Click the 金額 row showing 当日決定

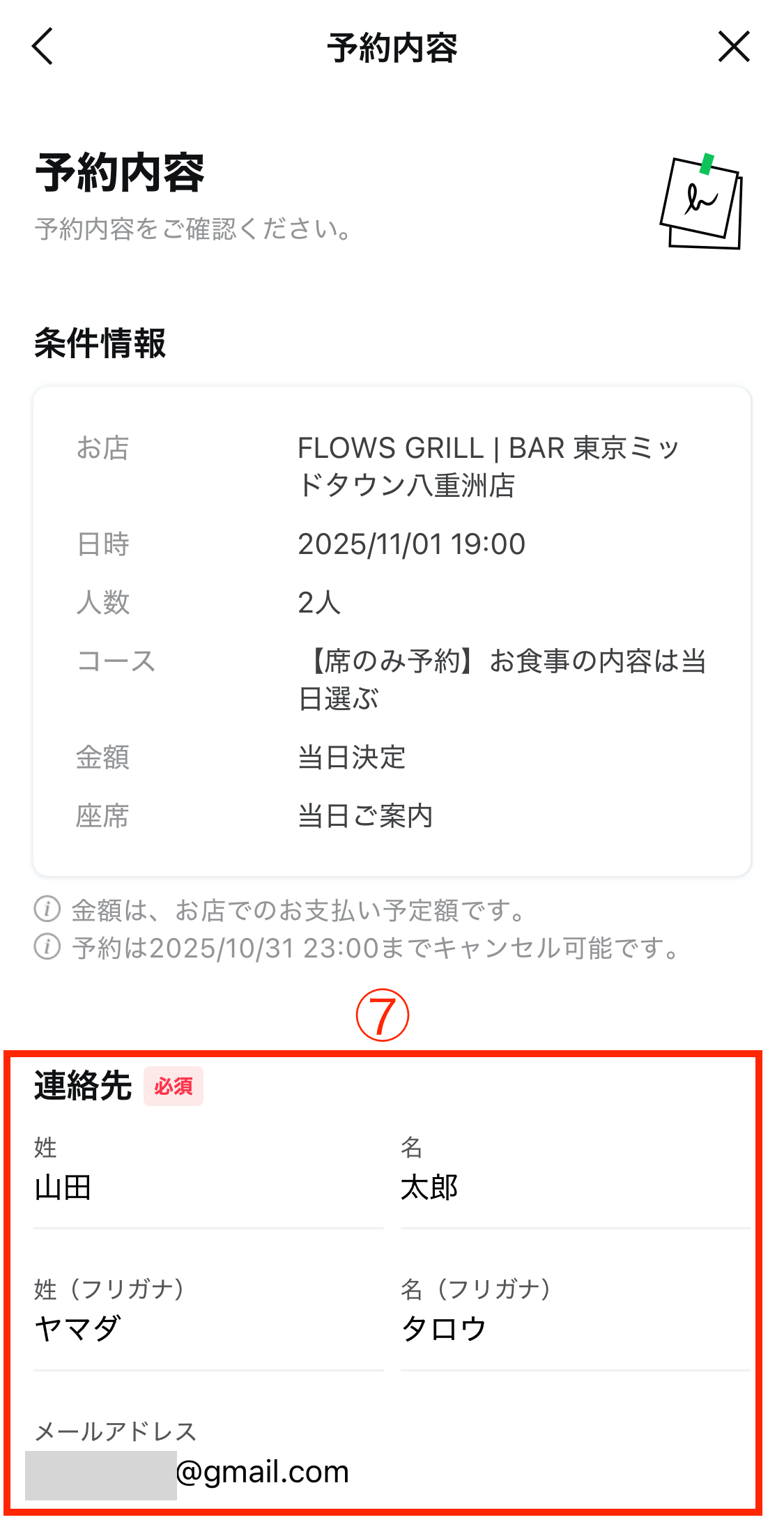click(x=348, y=758)
